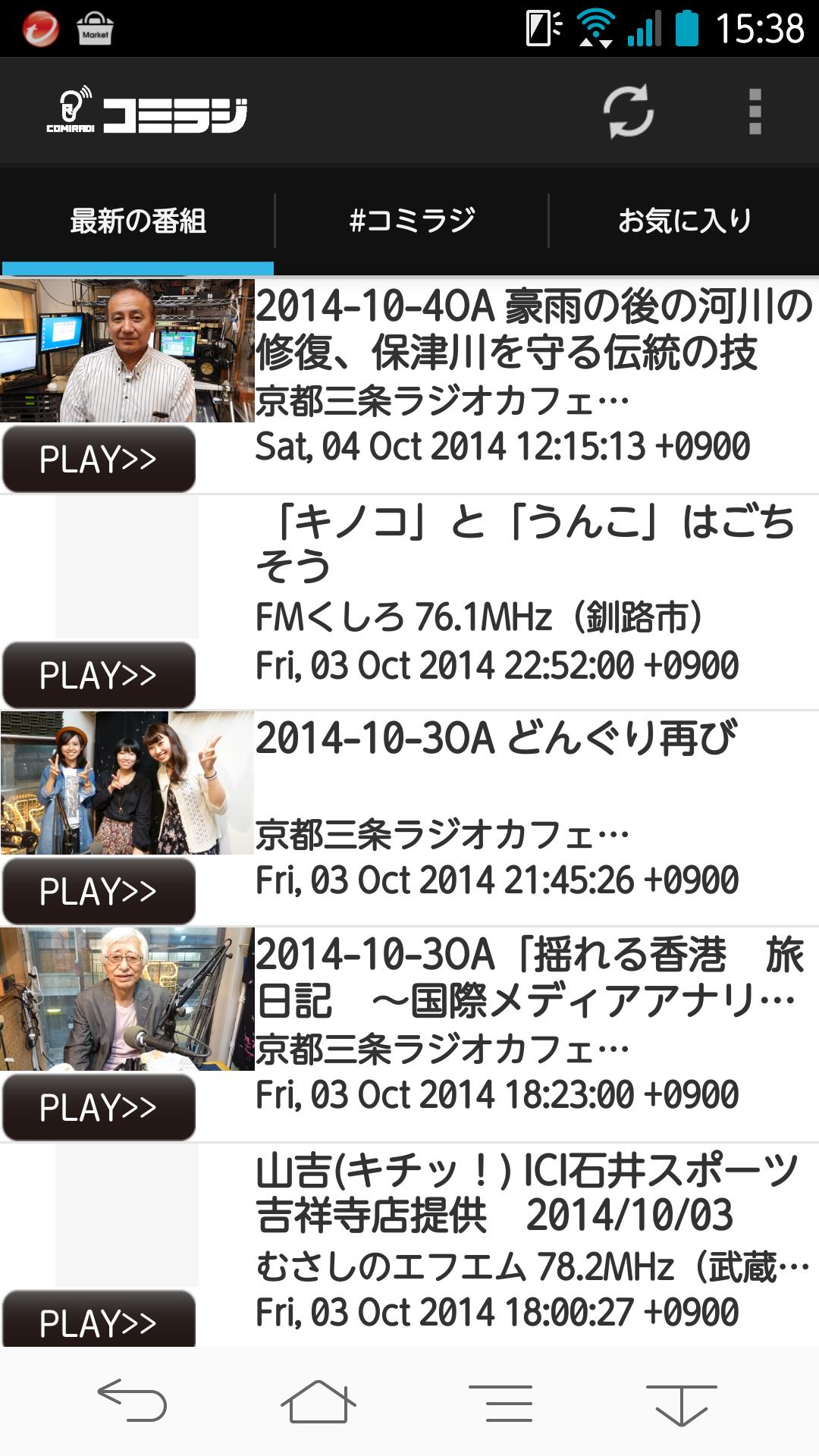The height and width of the screenshot is (1456, 819).
Task: Play the 山吉(キチッ!) ICI石井スポーツ program
Action: pyautogui.click(x=99, y=1321)
